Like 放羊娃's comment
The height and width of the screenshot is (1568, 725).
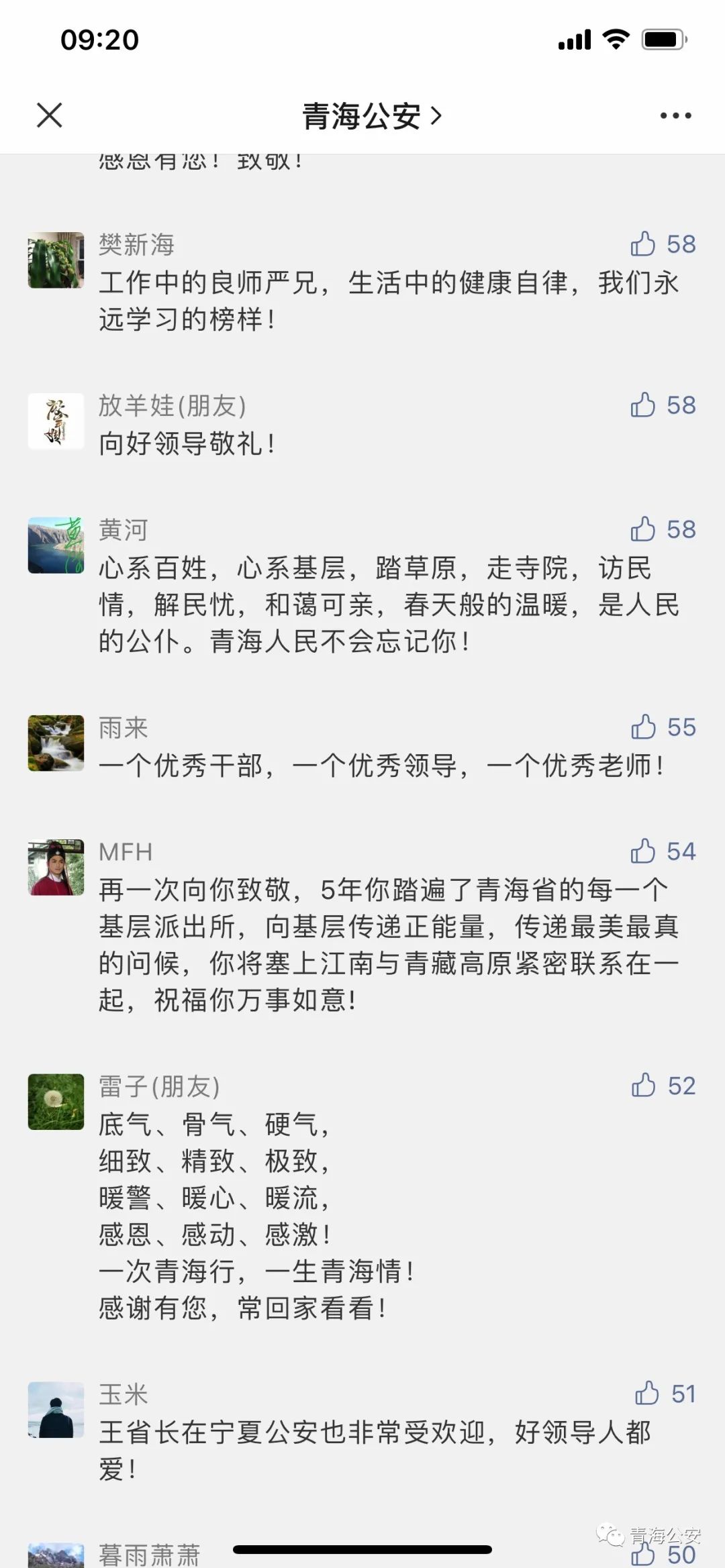point(643,405)
